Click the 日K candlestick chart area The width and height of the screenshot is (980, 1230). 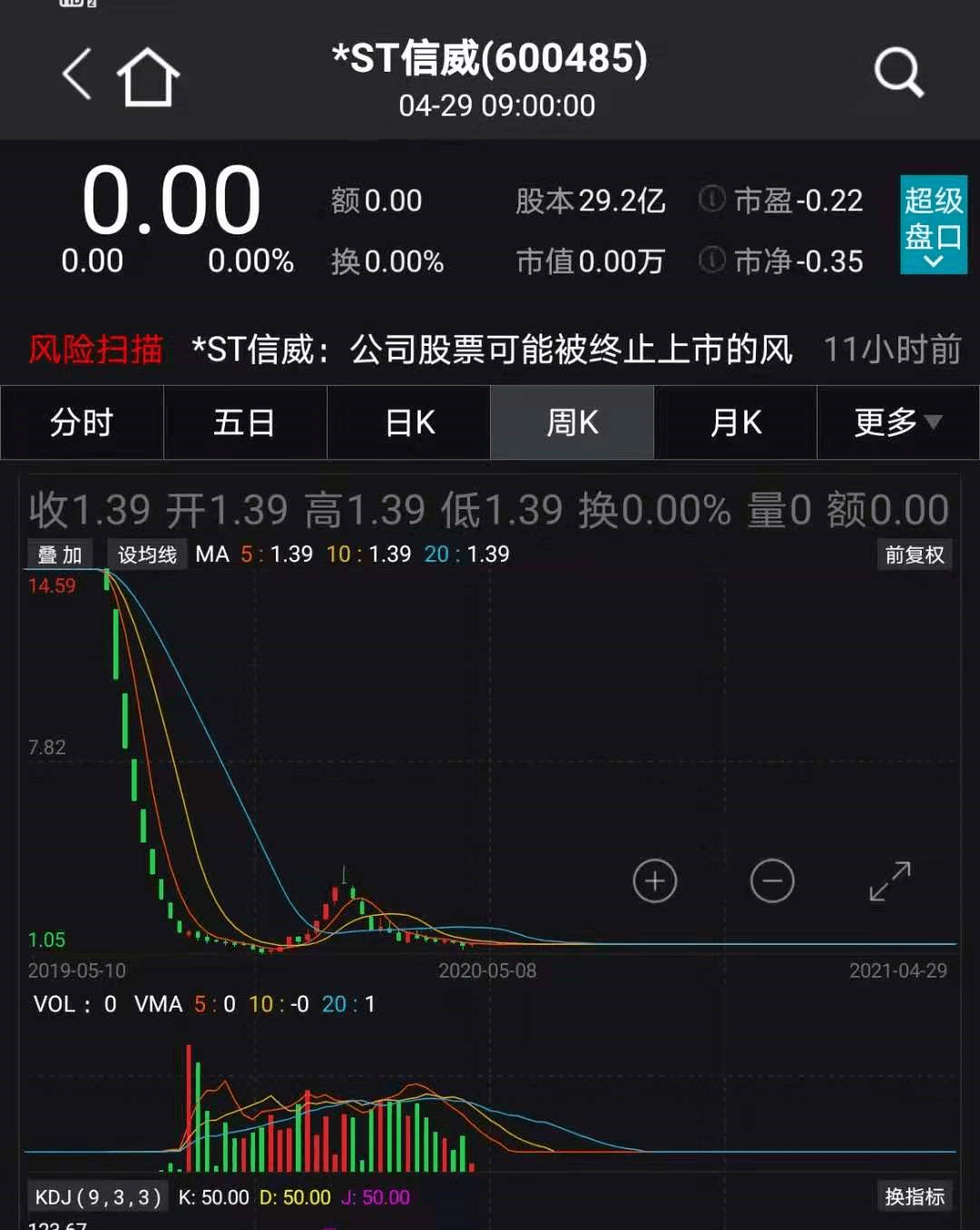[408, 422]
